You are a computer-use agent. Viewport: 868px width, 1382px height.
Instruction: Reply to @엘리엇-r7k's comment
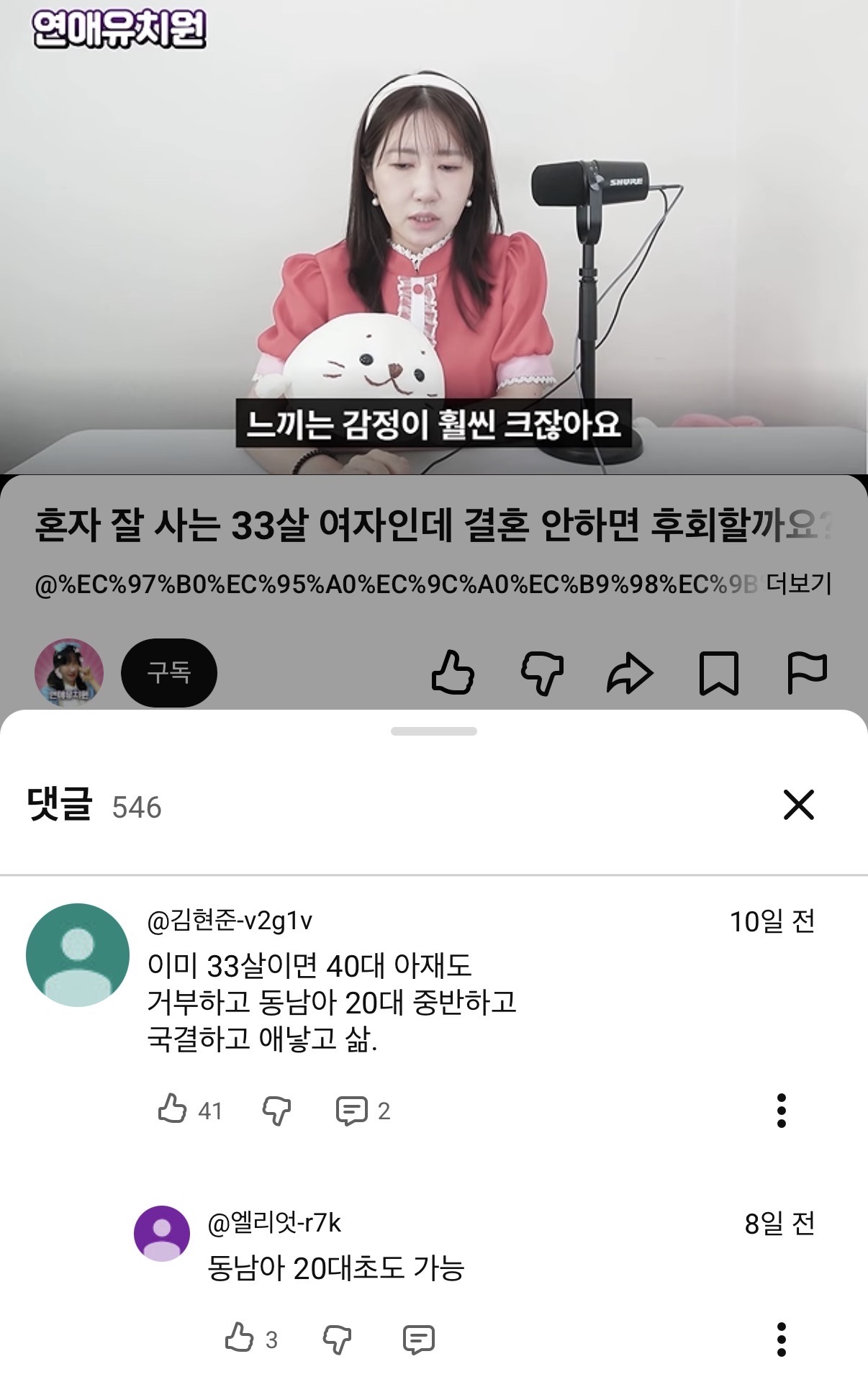point(418,1340)
